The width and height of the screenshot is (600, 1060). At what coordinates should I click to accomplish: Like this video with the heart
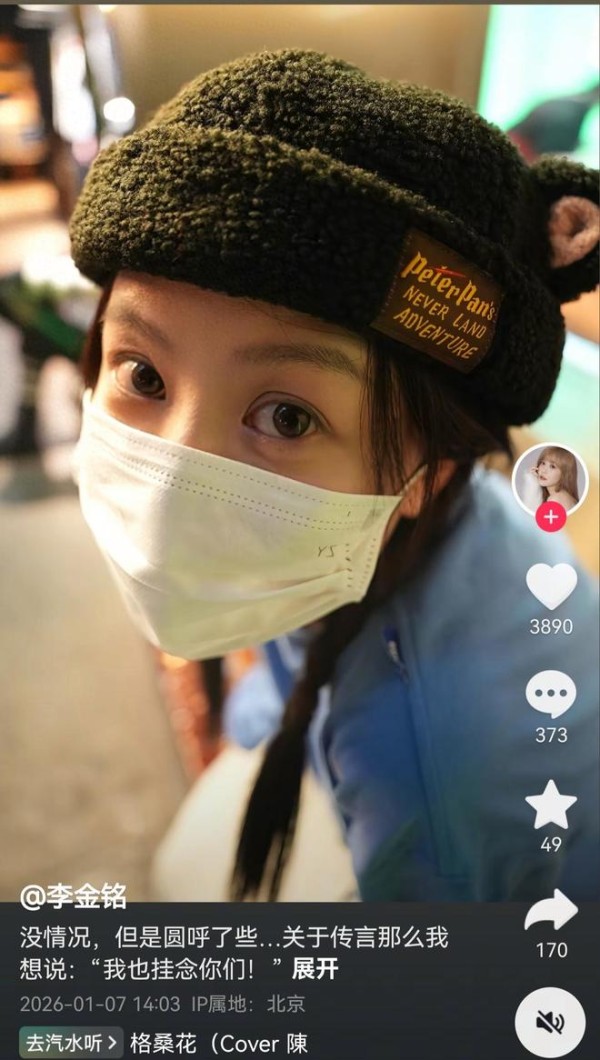tap(551, 586)
